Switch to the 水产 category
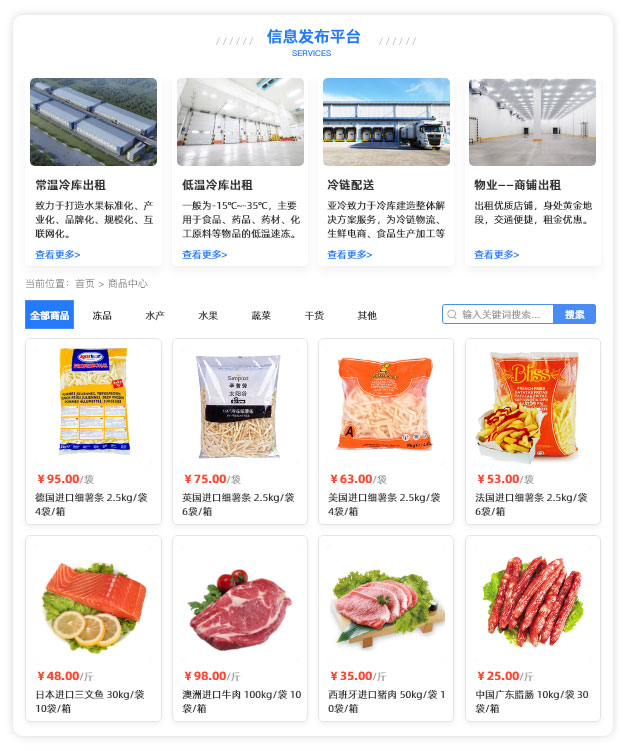 155,315
